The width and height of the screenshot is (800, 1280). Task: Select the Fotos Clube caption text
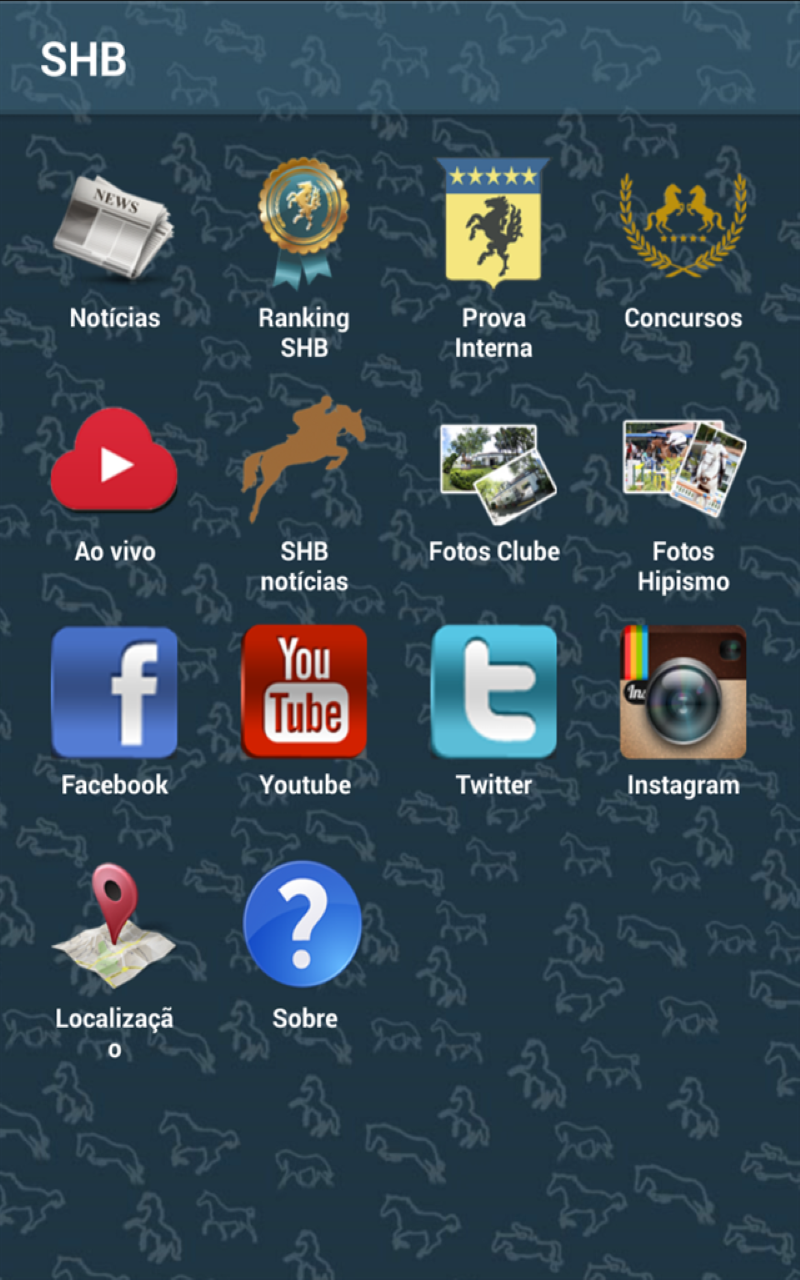click(493, 551)
